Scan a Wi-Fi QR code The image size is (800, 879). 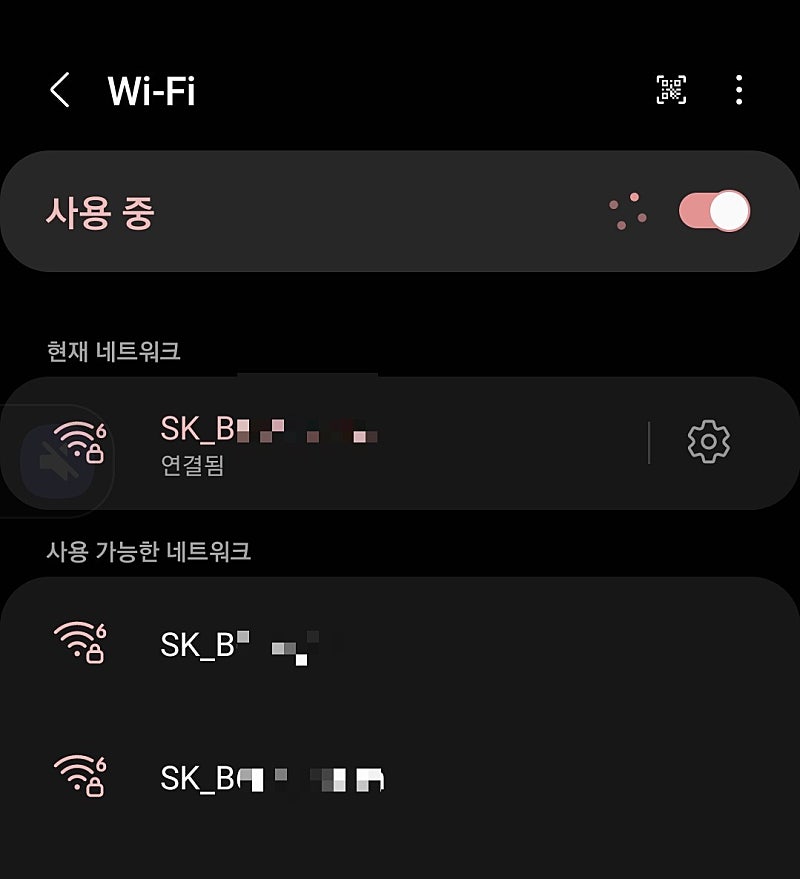671,90
